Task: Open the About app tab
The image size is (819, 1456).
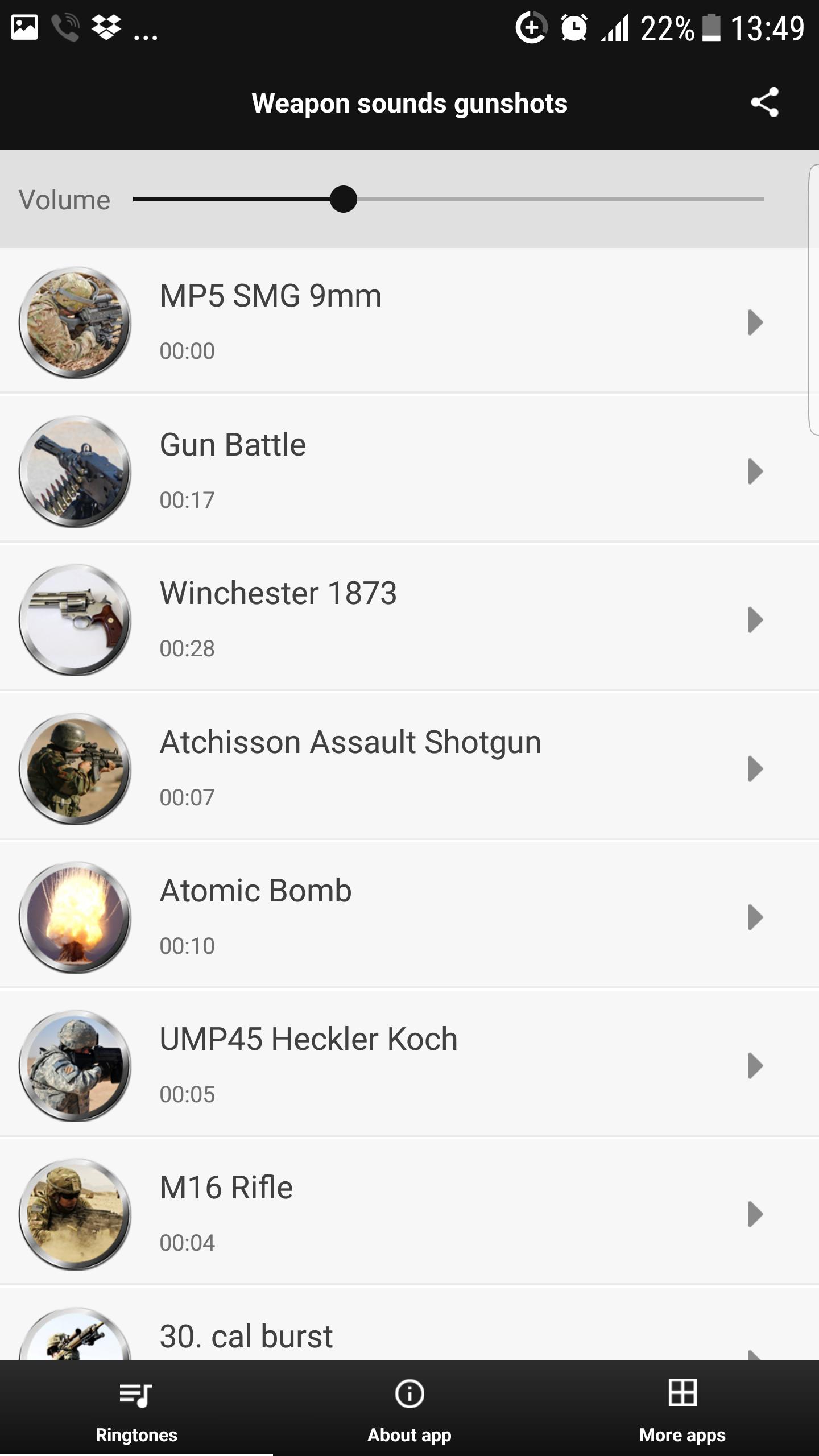Action: (409, 1408)
